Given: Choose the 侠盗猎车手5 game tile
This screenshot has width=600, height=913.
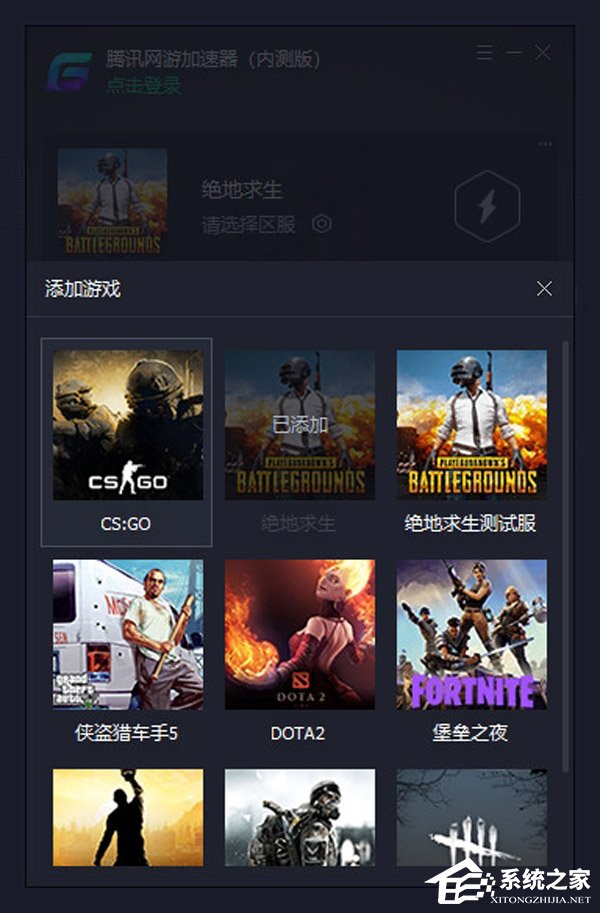Looking at the screenshot, I should tap(127, 635).
